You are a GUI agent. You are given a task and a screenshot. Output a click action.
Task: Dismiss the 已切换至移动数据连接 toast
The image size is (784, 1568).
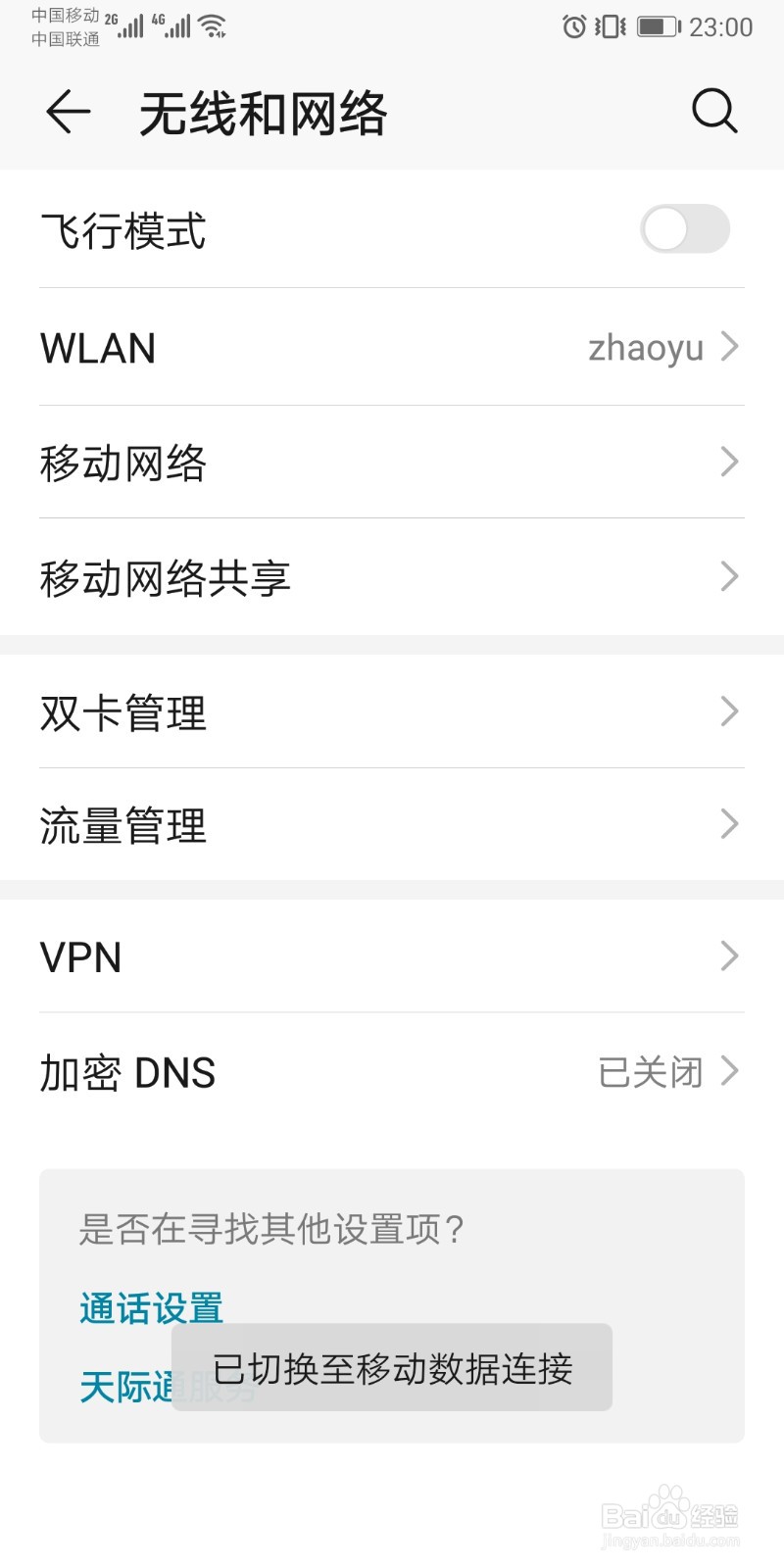click(392, 1368)
